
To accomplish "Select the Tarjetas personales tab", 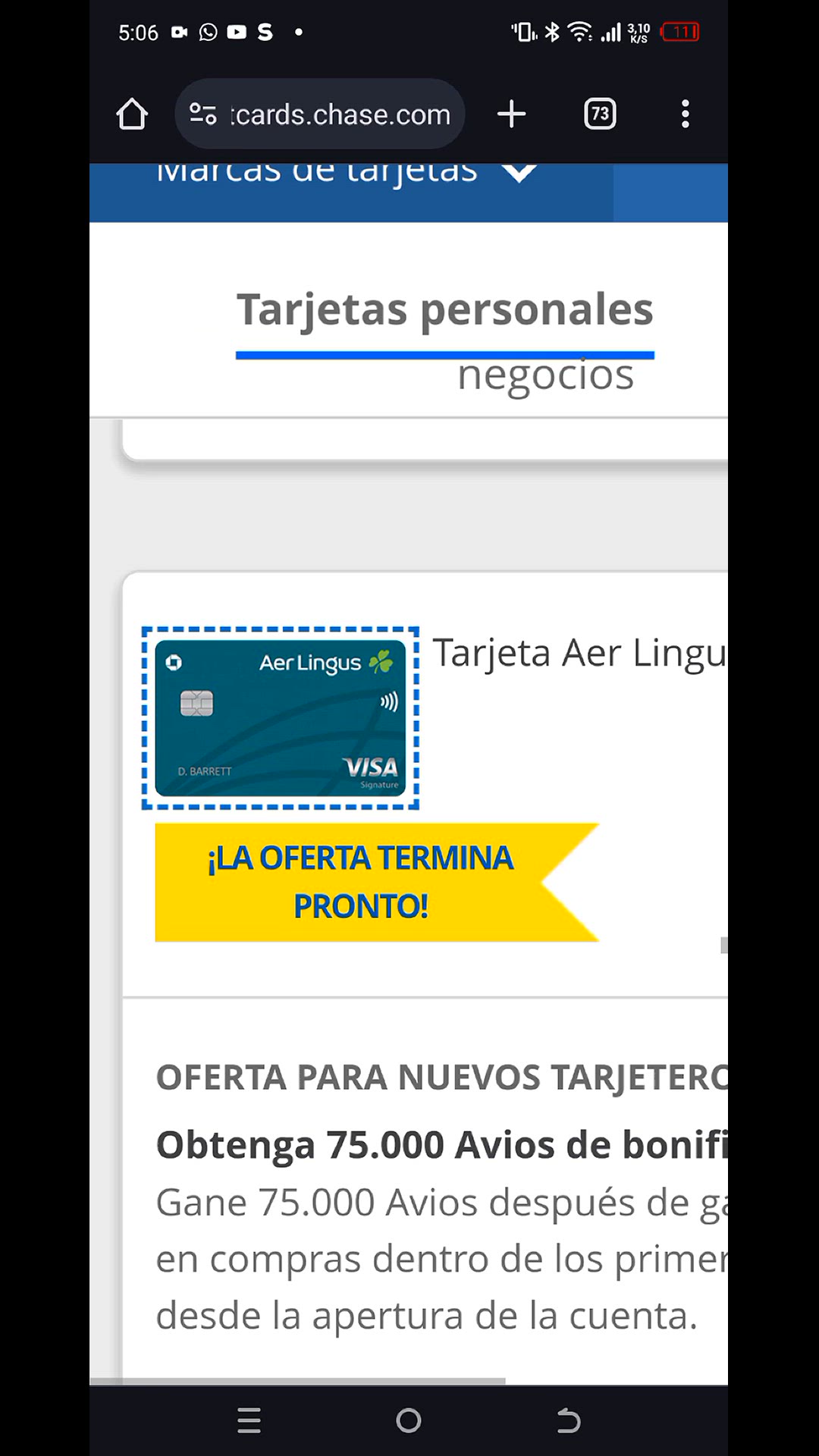I will point(444,310).
